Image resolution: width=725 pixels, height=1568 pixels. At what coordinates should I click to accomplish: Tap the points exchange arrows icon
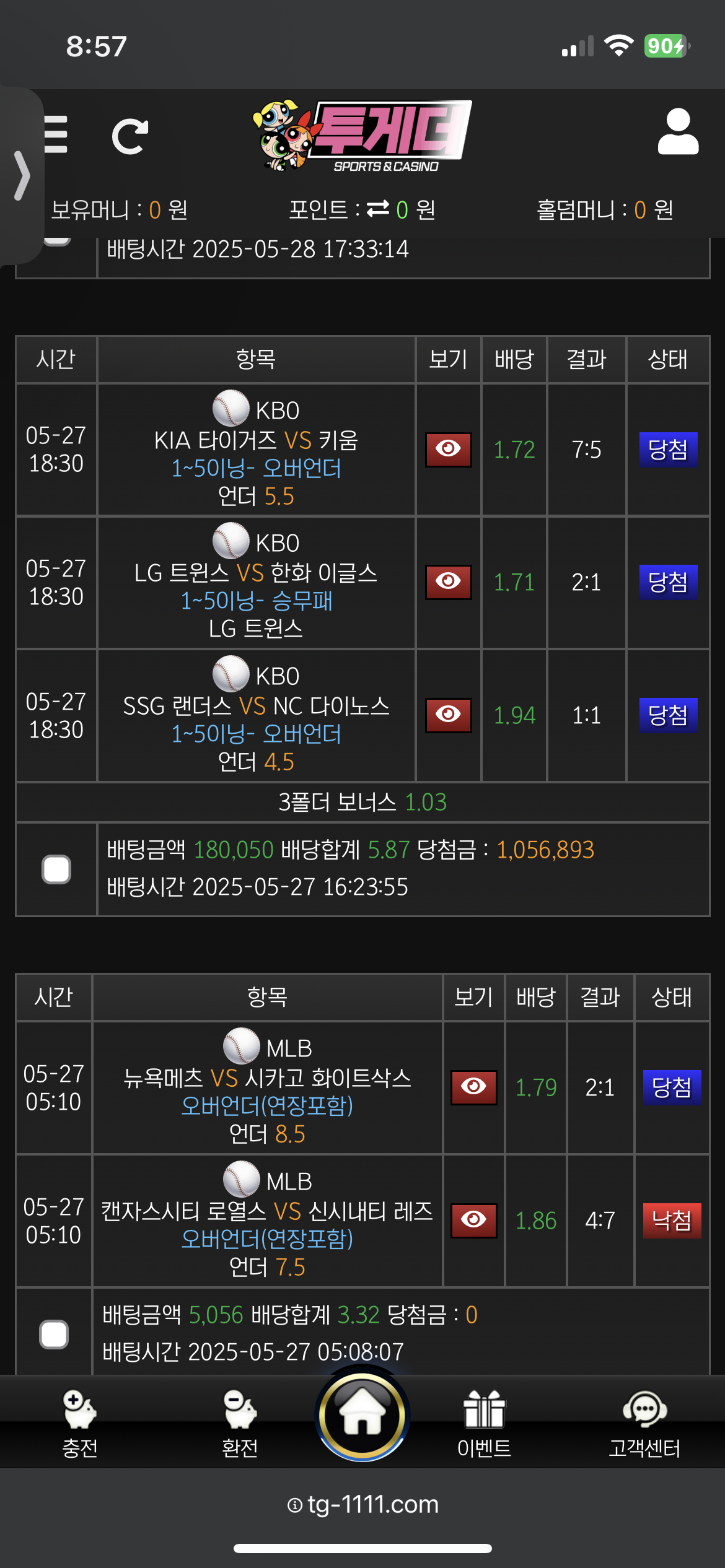pos(378,209)
